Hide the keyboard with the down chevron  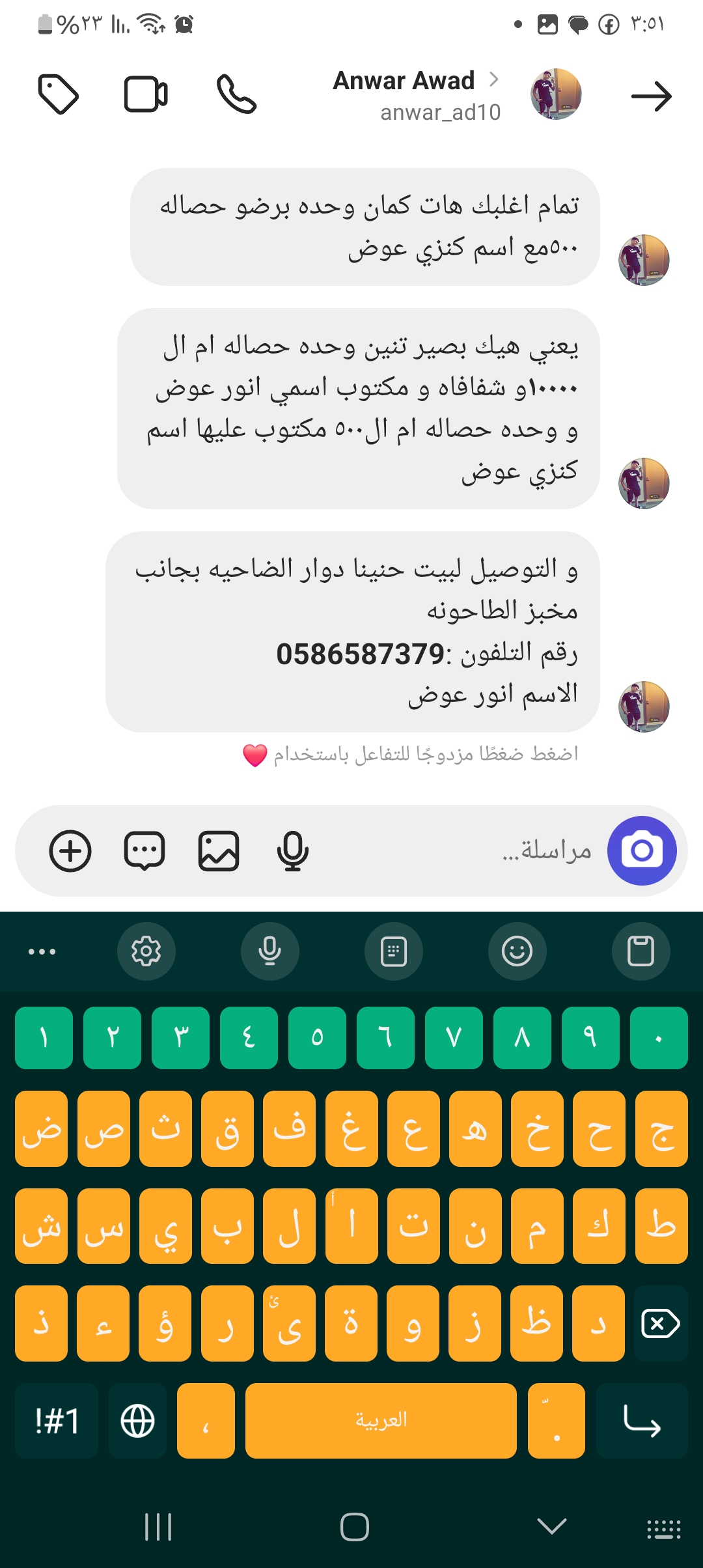pos(551,1526)
